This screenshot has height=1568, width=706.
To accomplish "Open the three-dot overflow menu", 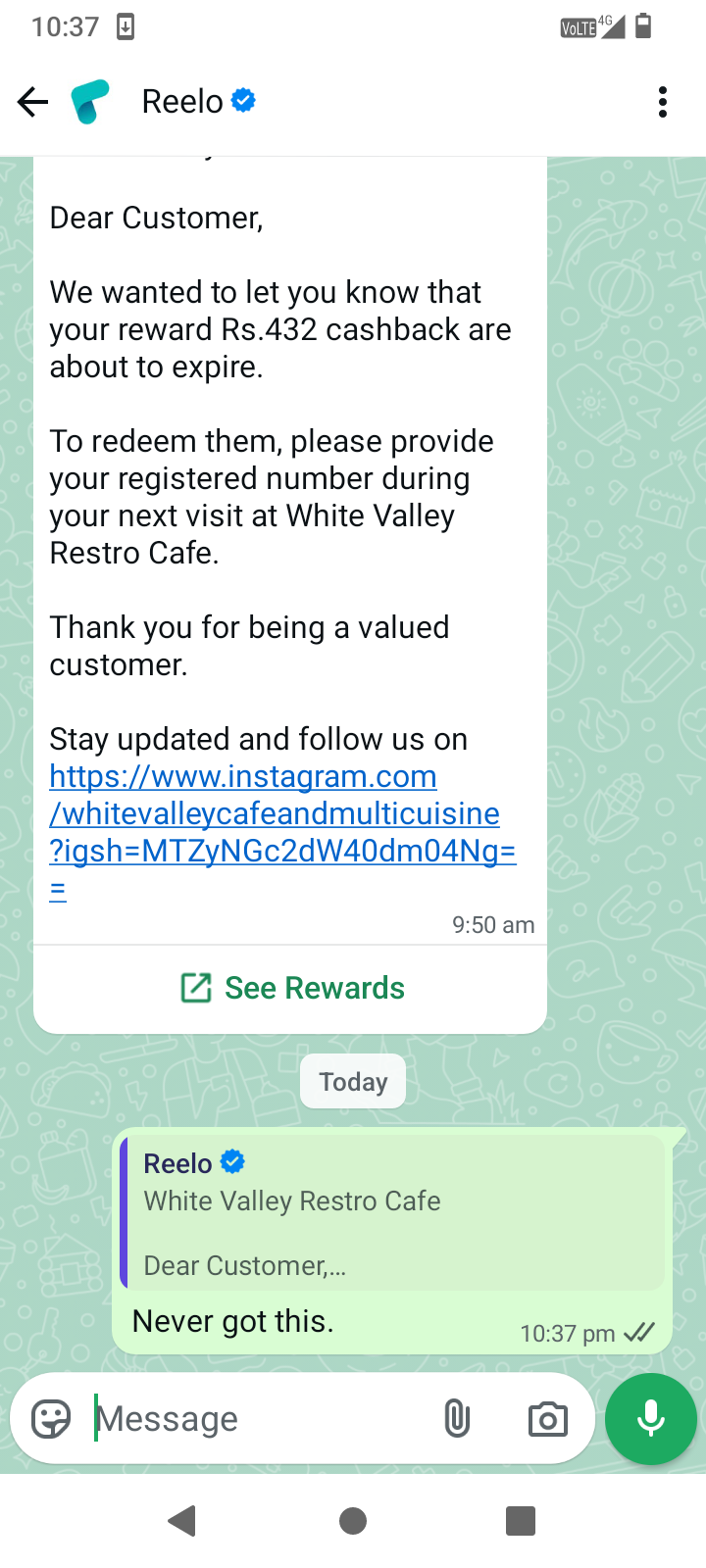I will (x=663, y=102).
